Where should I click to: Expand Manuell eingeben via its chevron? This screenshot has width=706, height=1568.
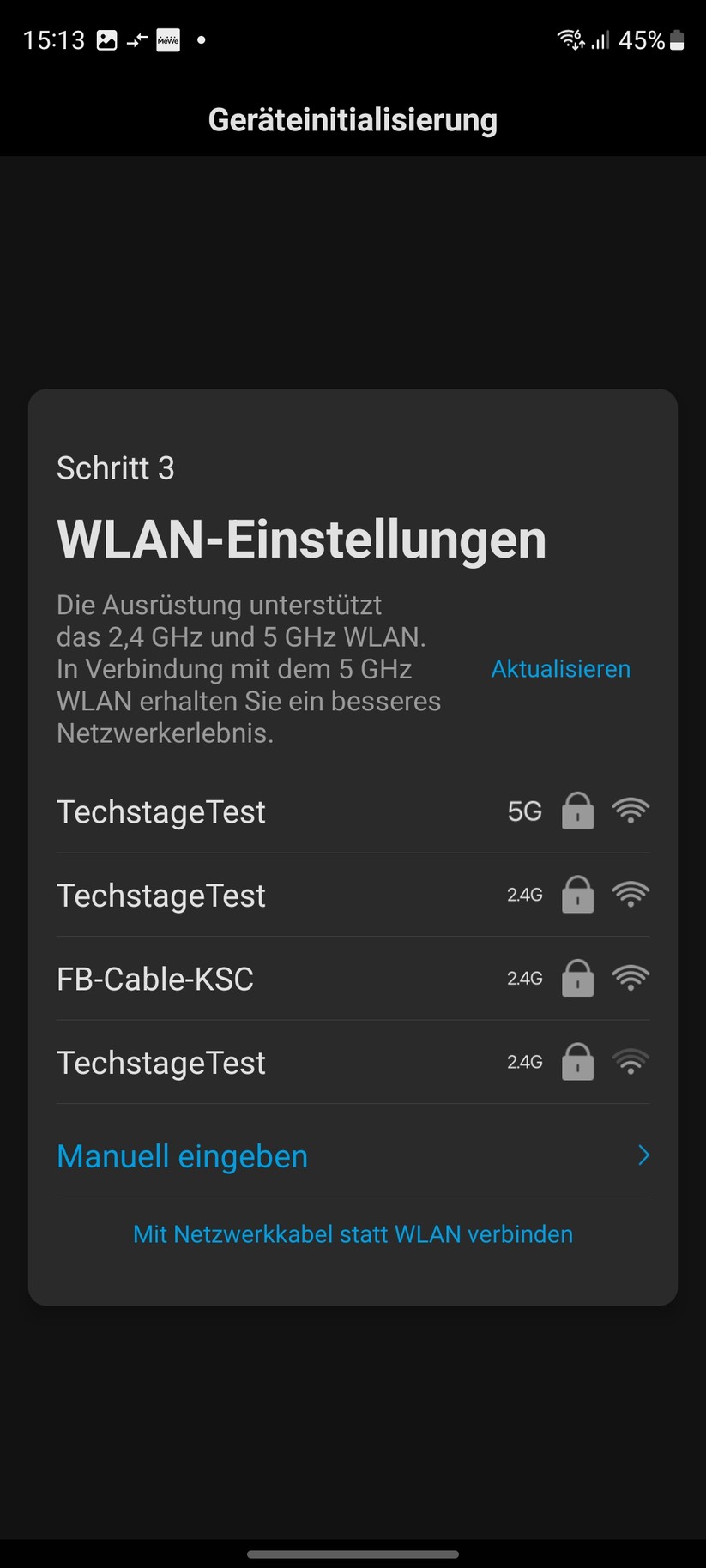(643, 1155)
